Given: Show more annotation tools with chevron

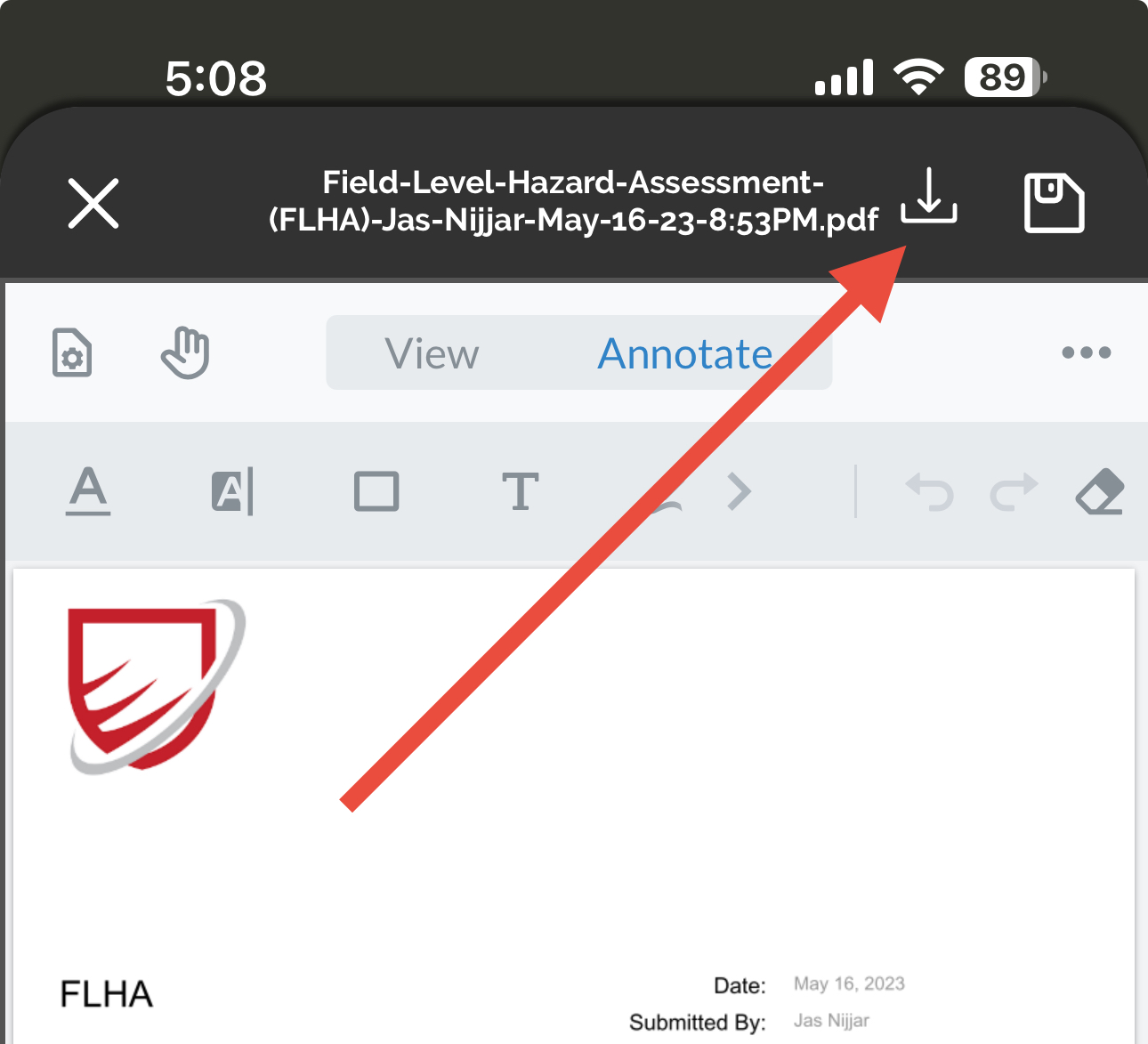Looking at the screenshot, I should 739,491.
